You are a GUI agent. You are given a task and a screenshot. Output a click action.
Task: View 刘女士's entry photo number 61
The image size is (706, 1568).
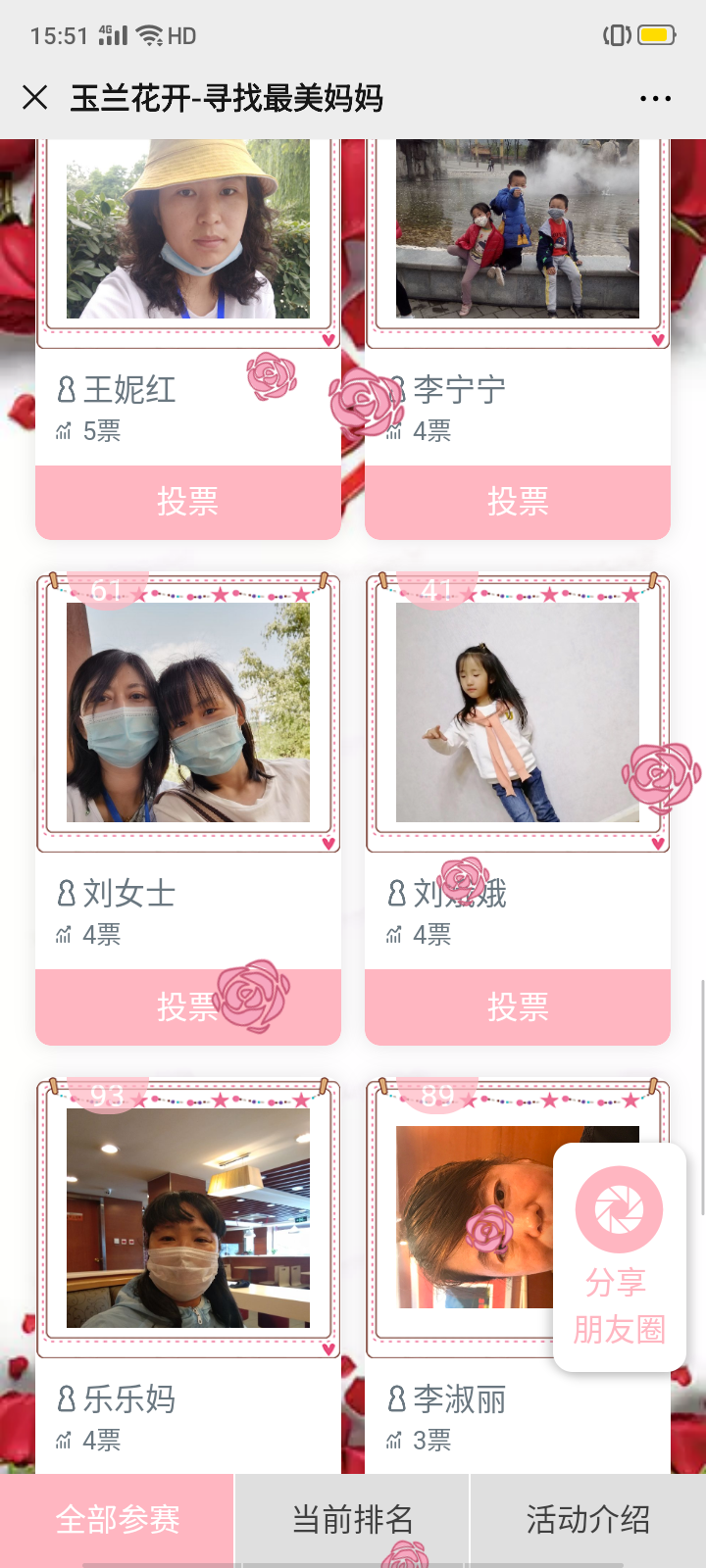coord(188,712)
